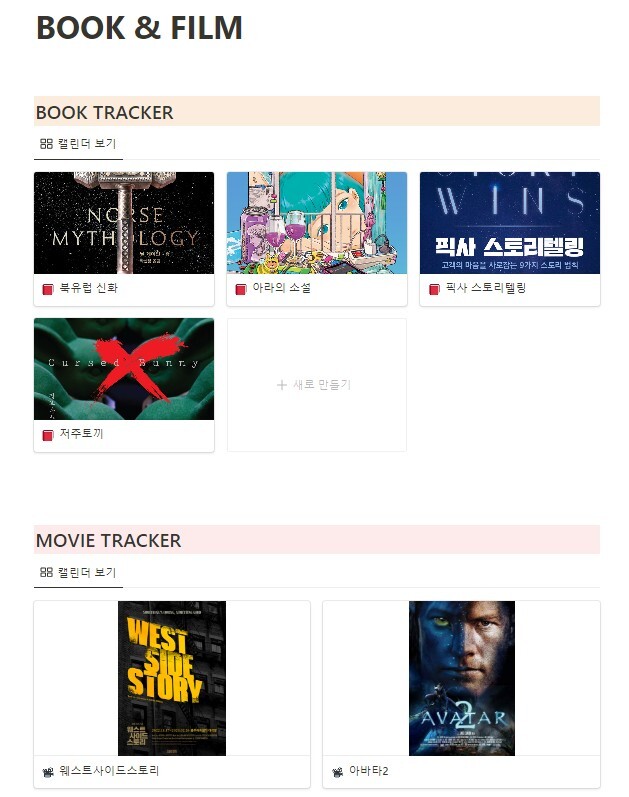
Task: Tap 새로 만들기 to add a book
Action: click(316, 385)
